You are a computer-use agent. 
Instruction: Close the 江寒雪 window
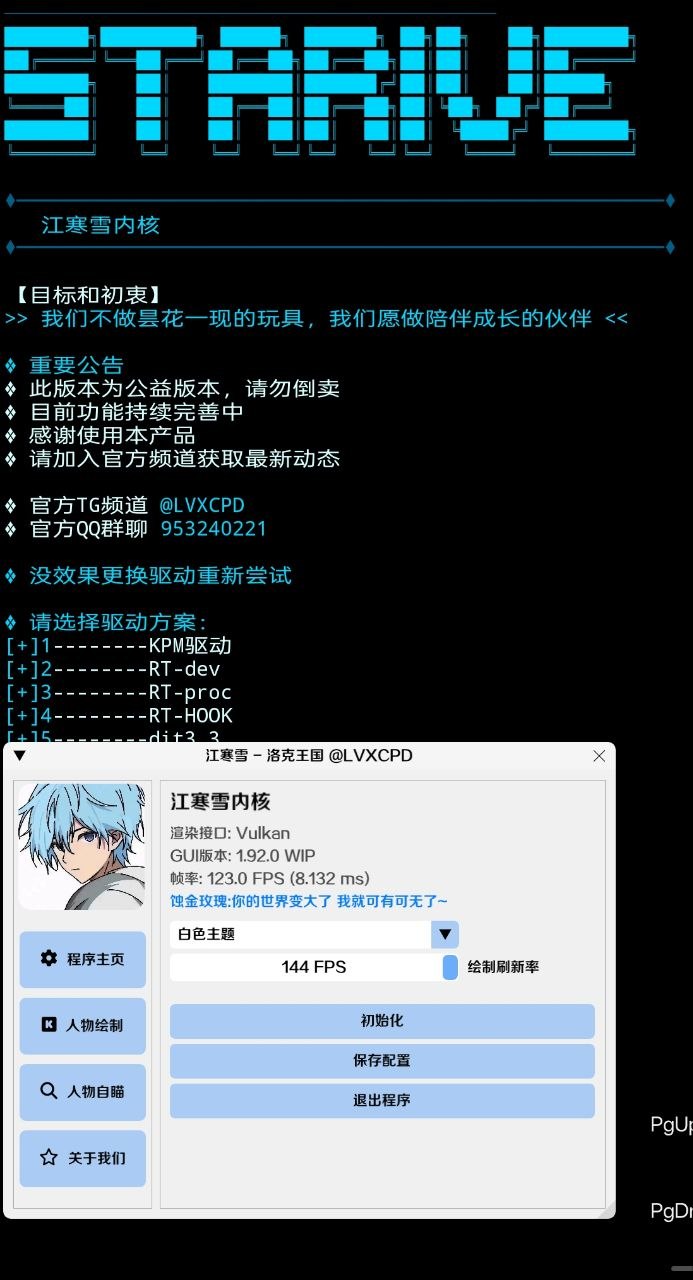tap(599, 756)
